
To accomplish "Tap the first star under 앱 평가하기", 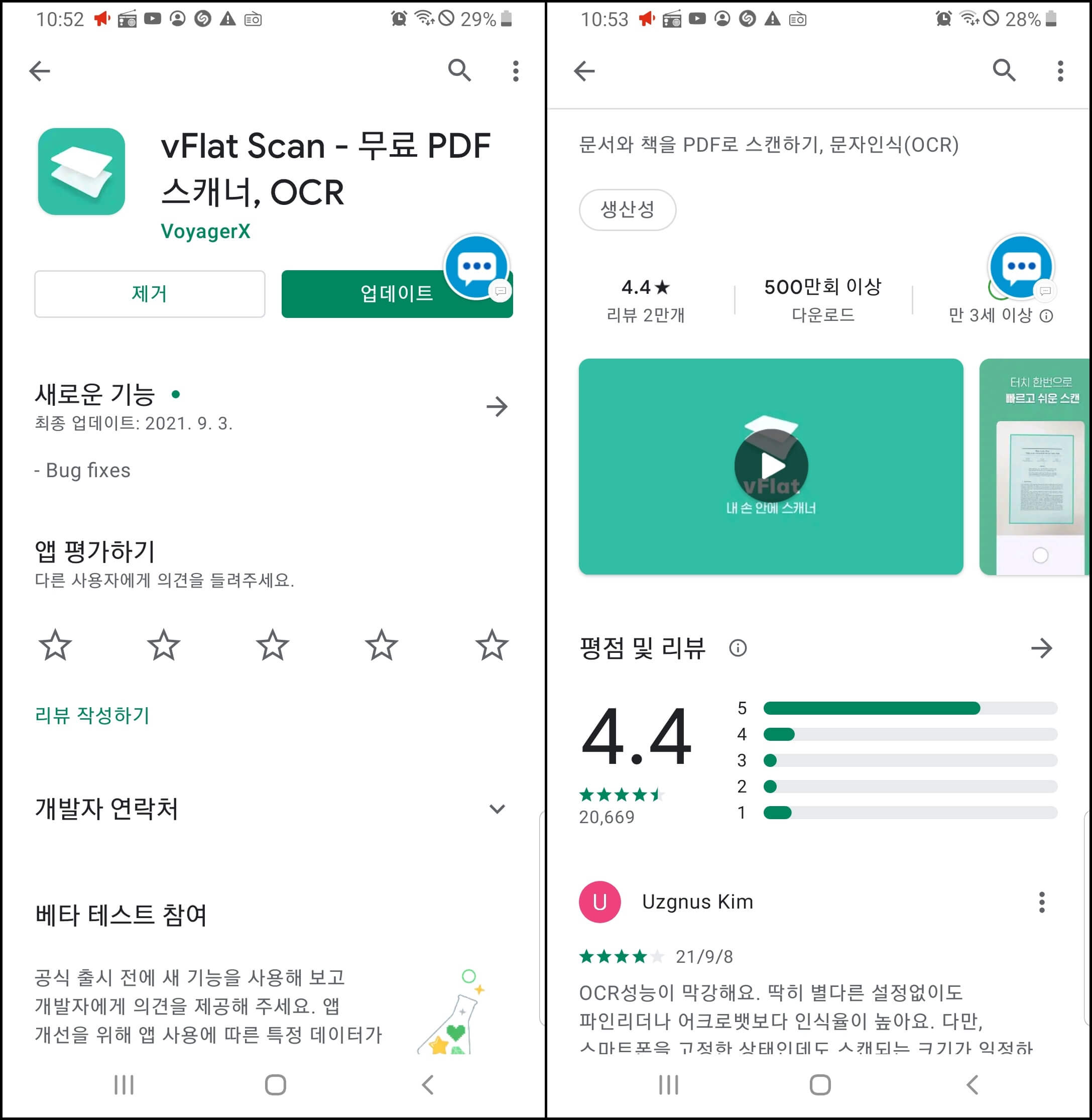I will 55,645.
